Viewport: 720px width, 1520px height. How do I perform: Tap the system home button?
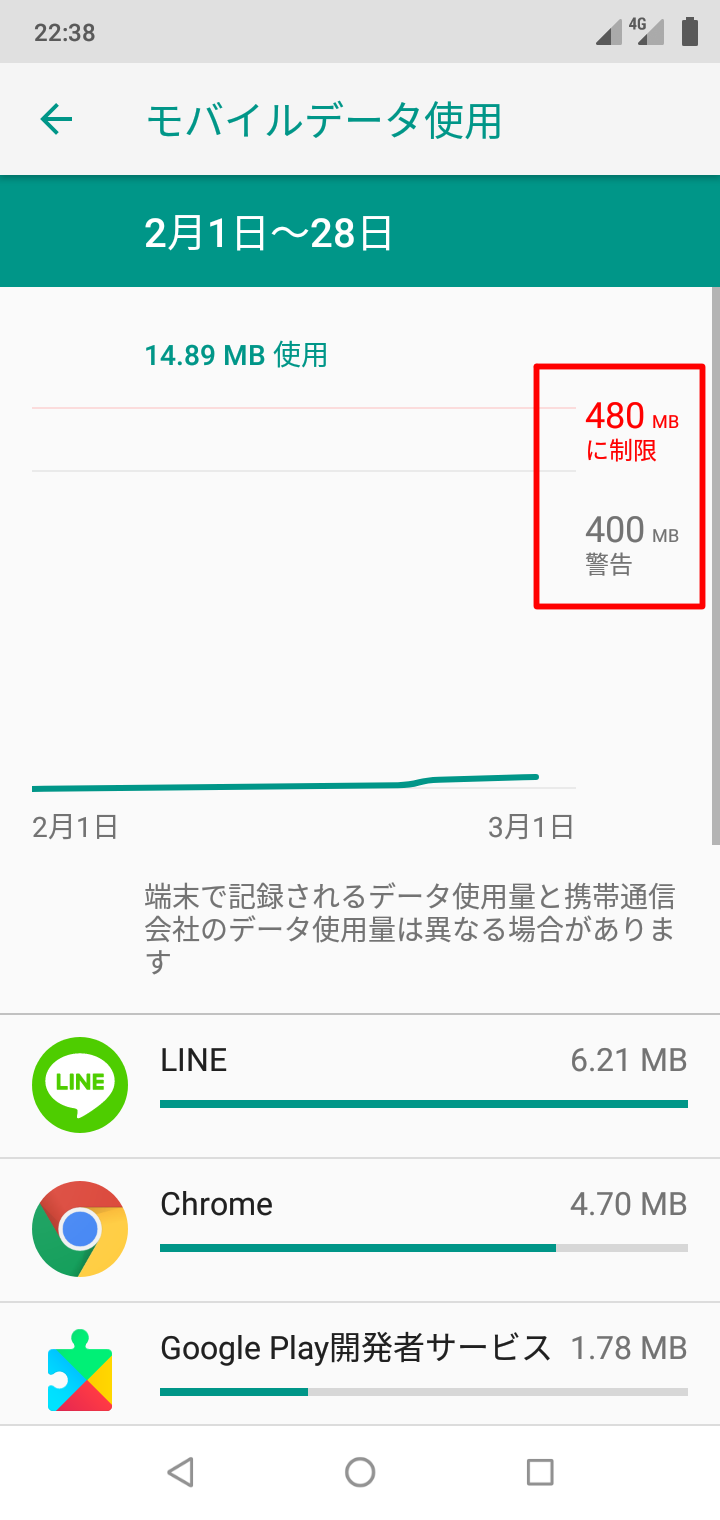tap(360, 1472)
